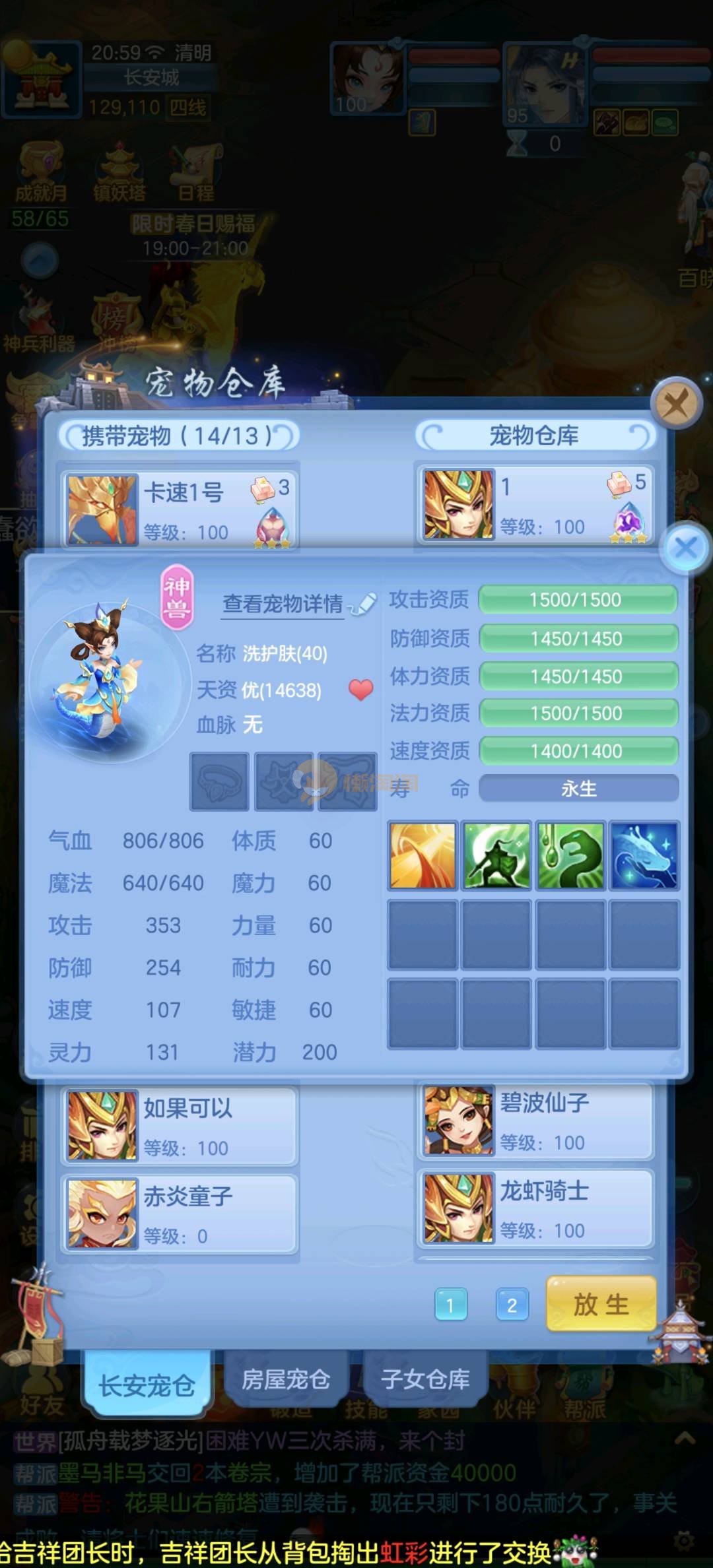Close the pet detail popup
Screen dimensions: 713x1568
tap(686, 548)
